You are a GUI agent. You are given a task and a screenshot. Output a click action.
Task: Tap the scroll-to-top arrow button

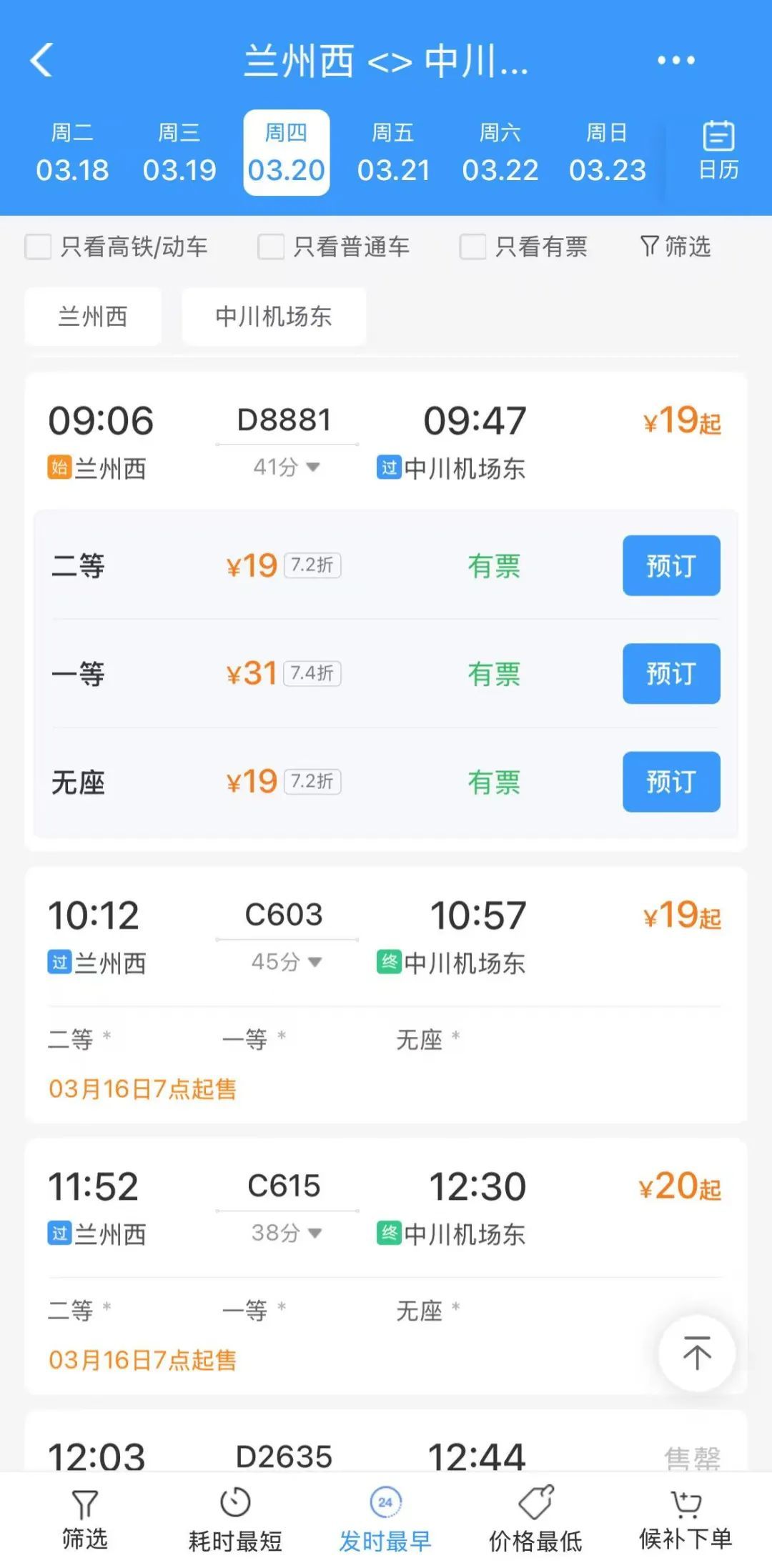click(x=696, y=1353)
